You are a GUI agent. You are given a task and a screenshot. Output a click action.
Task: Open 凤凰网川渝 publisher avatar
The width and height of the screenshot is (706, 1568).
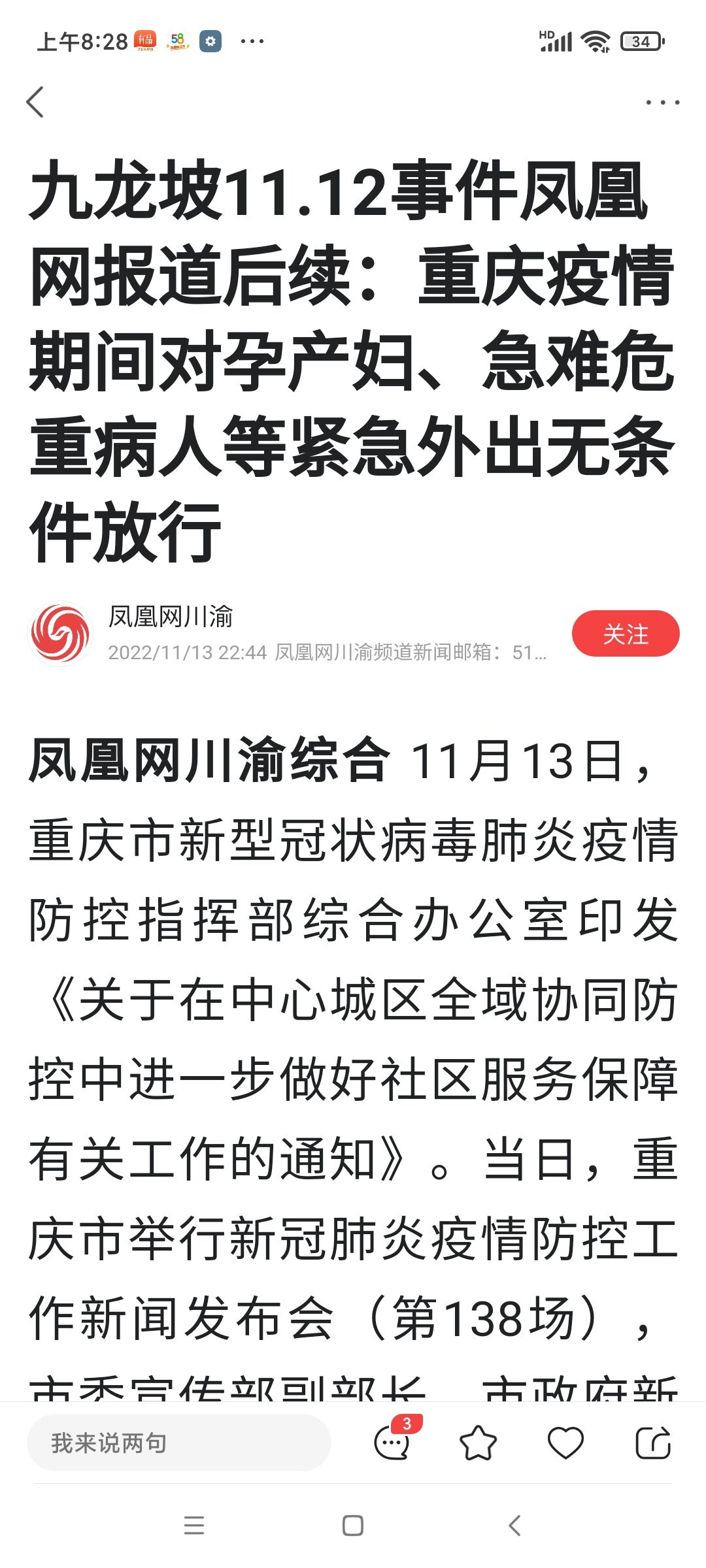(60, 633)
